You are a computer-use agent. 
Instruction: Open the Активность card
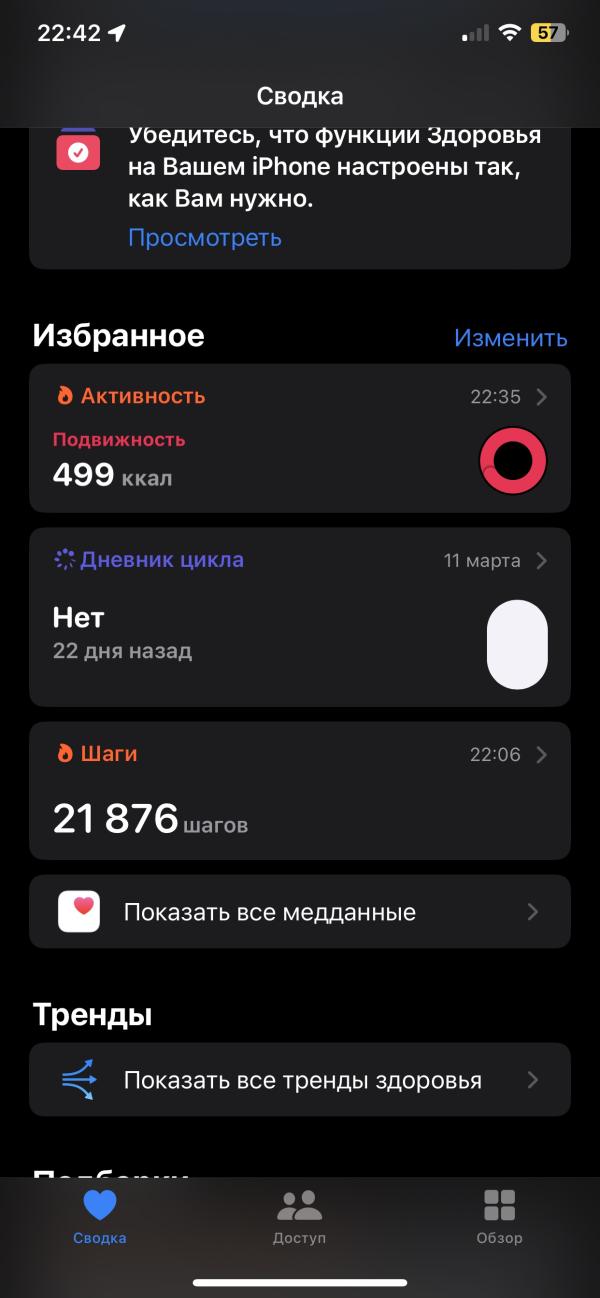coord(299,438)
